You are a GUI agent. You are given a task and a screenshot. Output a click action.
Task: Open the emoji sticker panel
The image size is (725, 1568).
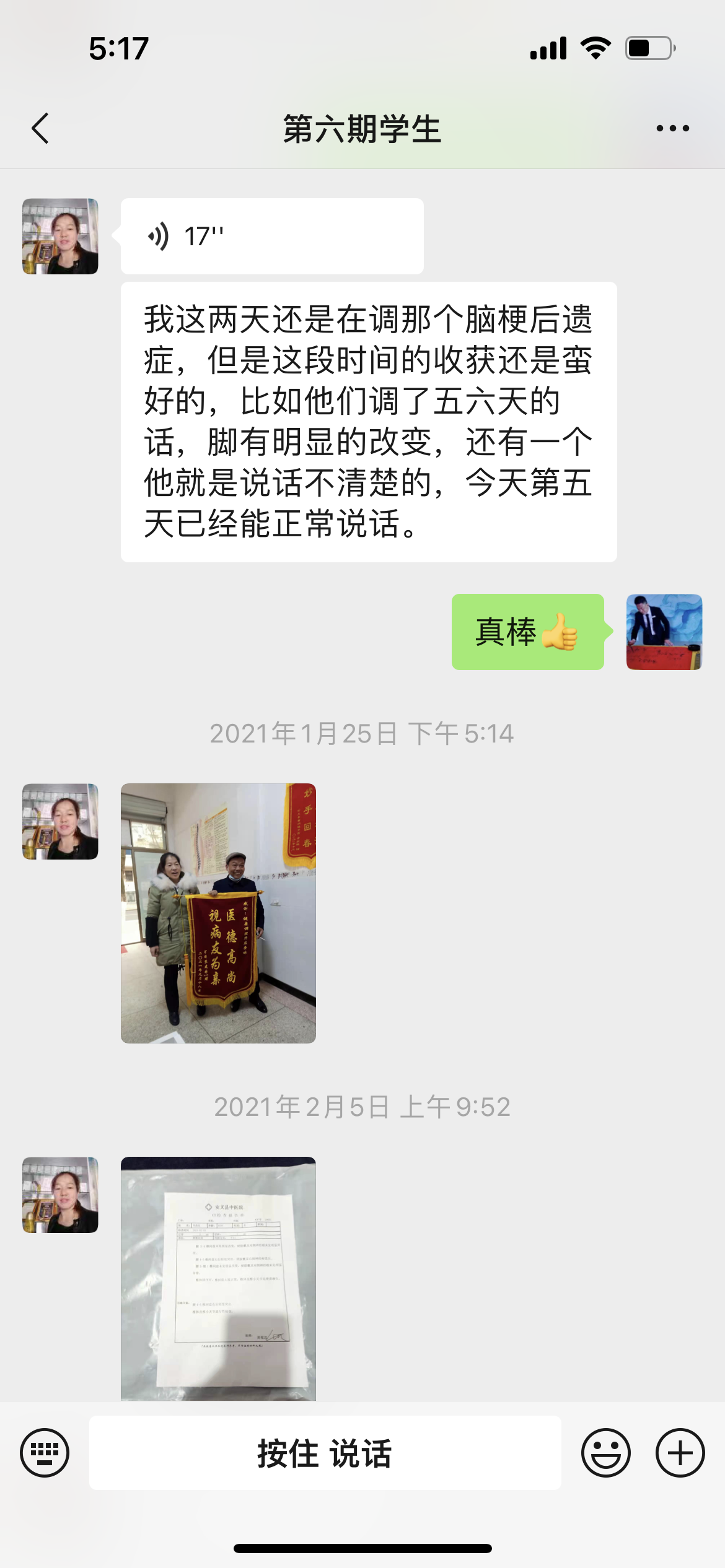605,1453
